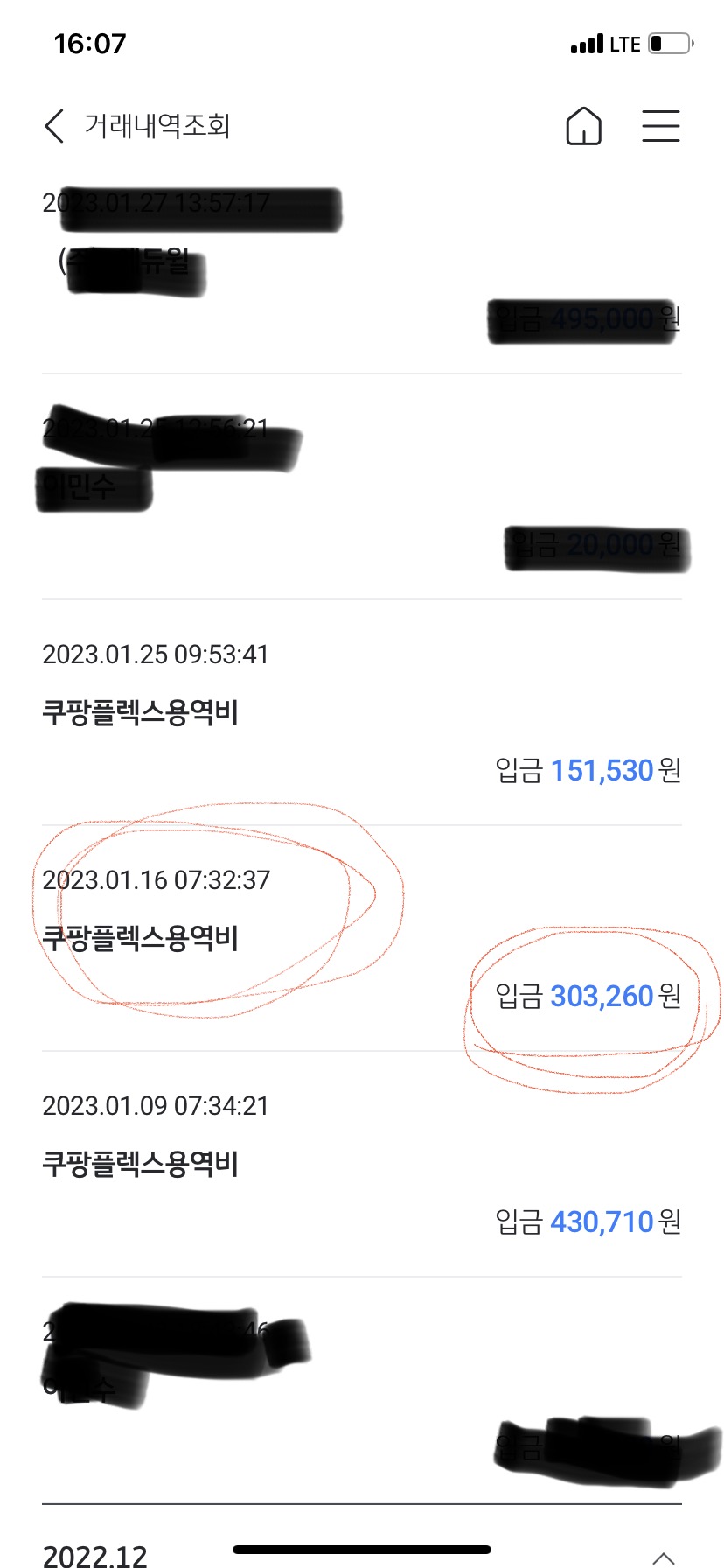Viewport: 724px width, 1568px height.
Task: Open the 2023.01.16 쿠팡플렉스용역비 303,260원 transaction
Action: pyautogui.click(x=362, y=938)
